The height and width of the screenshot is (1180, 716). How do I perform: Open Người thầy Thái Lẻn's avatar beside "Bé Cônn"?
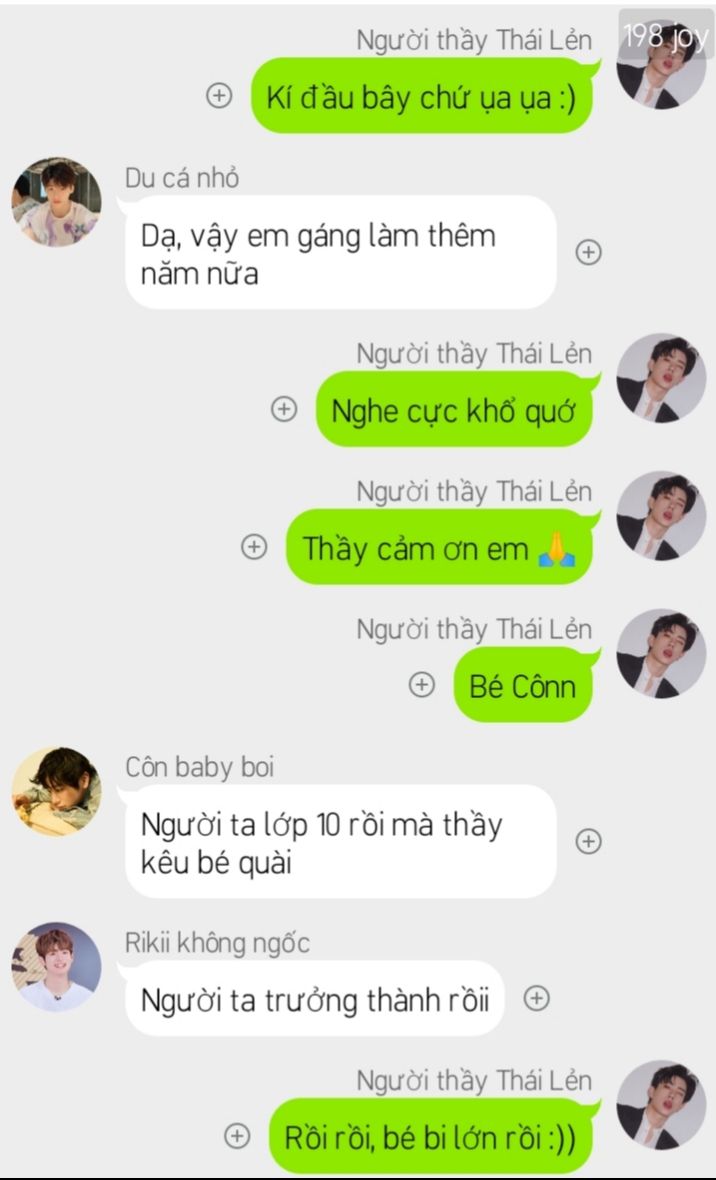click(x=661, y=653)
